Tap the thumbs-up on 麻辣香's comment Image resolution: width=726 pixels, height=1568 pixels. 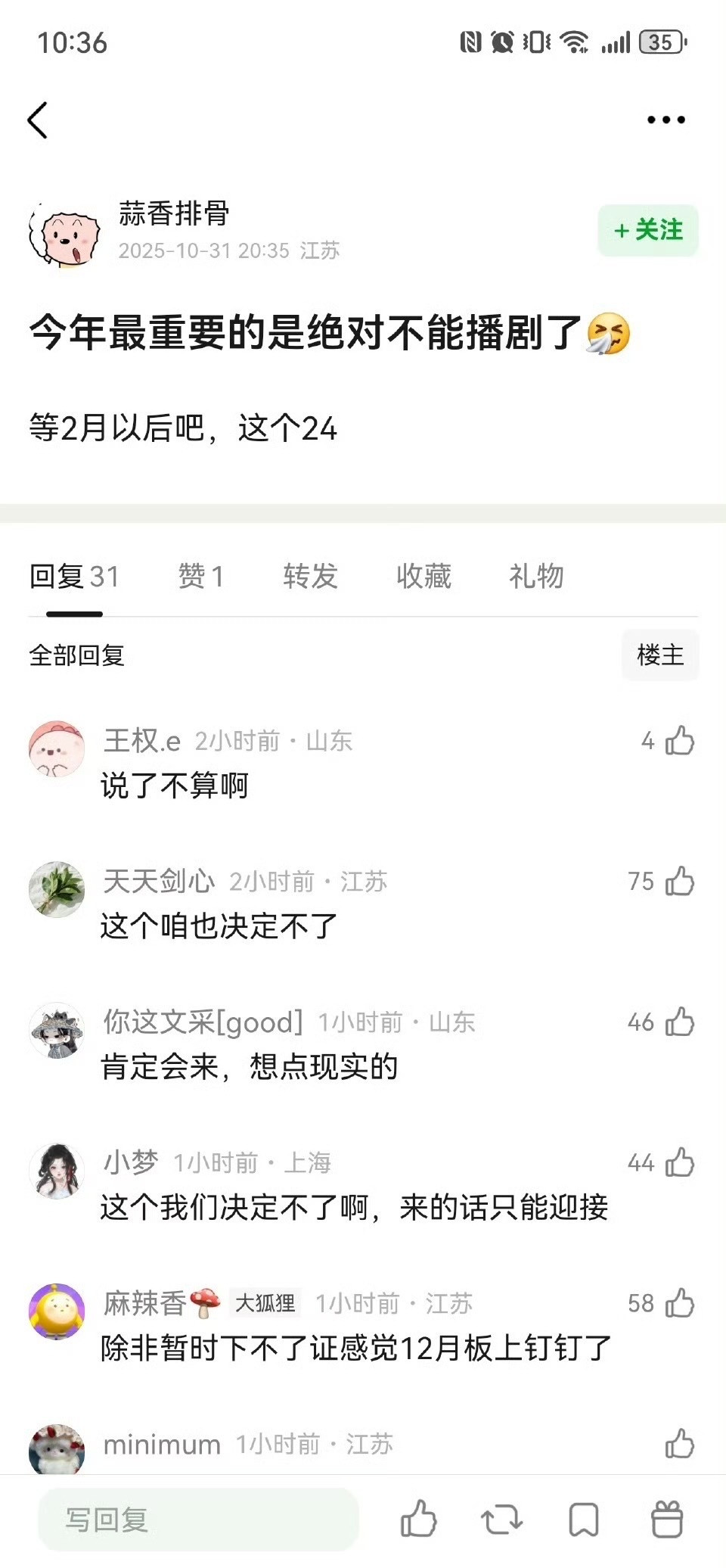[x=680, y=1299]
